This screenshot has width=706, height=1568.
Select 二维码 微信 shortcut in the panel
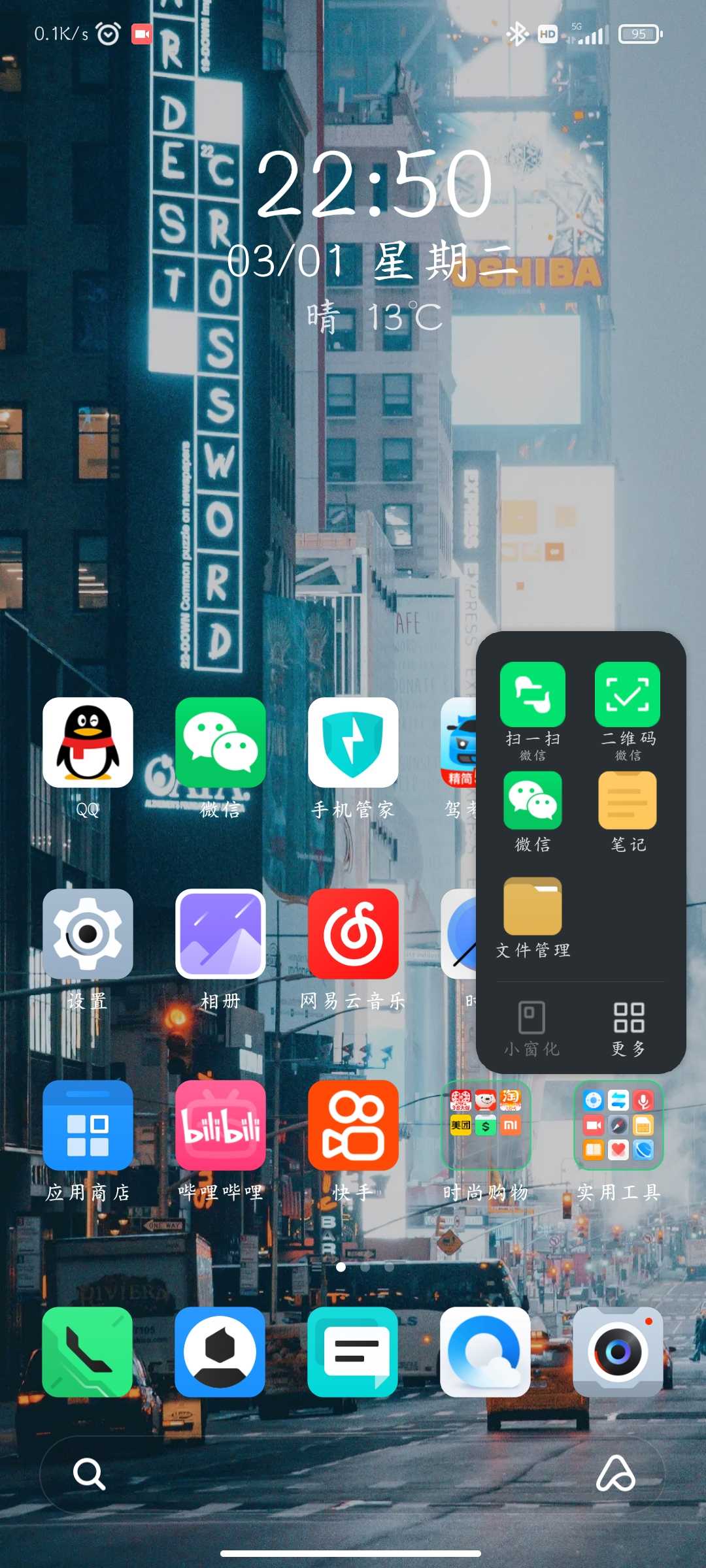628,711
